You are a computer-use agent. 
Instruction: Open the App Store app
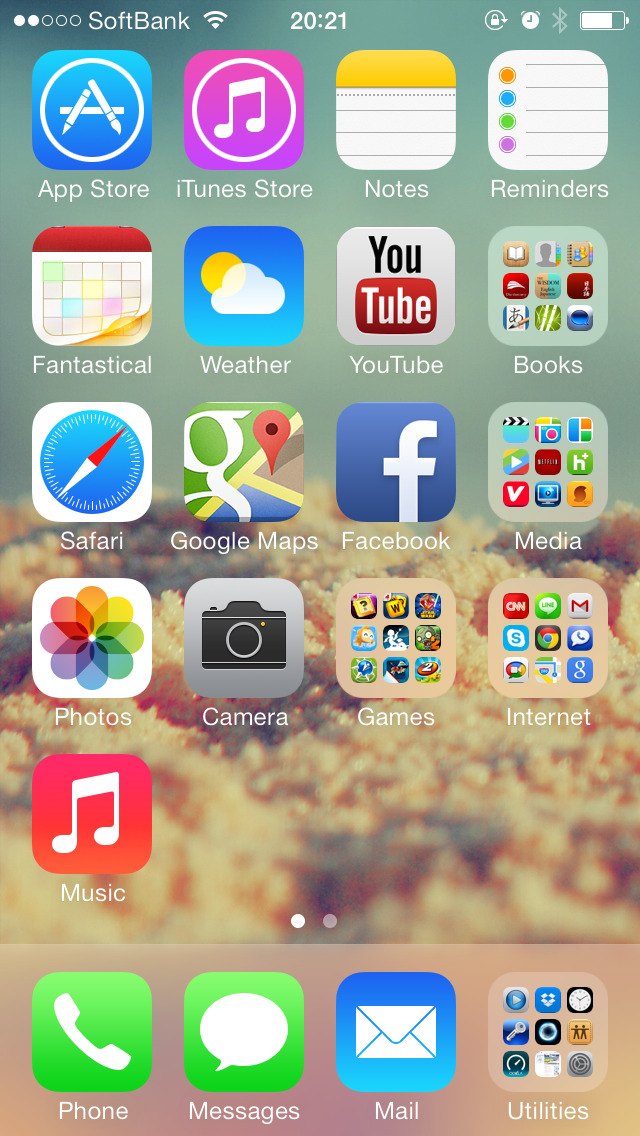pyautogui.click(x=92, y=110)
